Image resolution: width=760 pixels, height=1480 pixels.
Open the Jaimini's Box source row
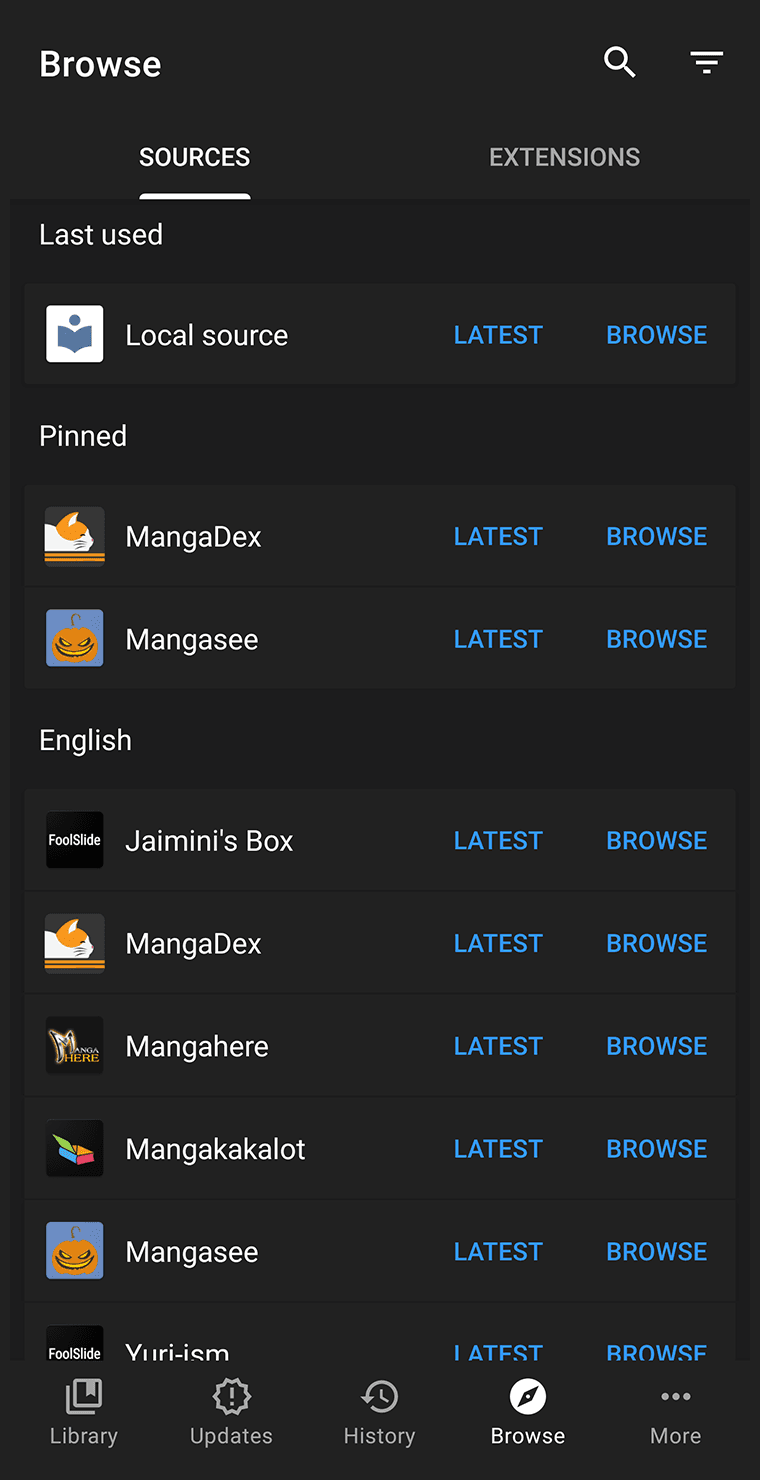tap(380, 841)
